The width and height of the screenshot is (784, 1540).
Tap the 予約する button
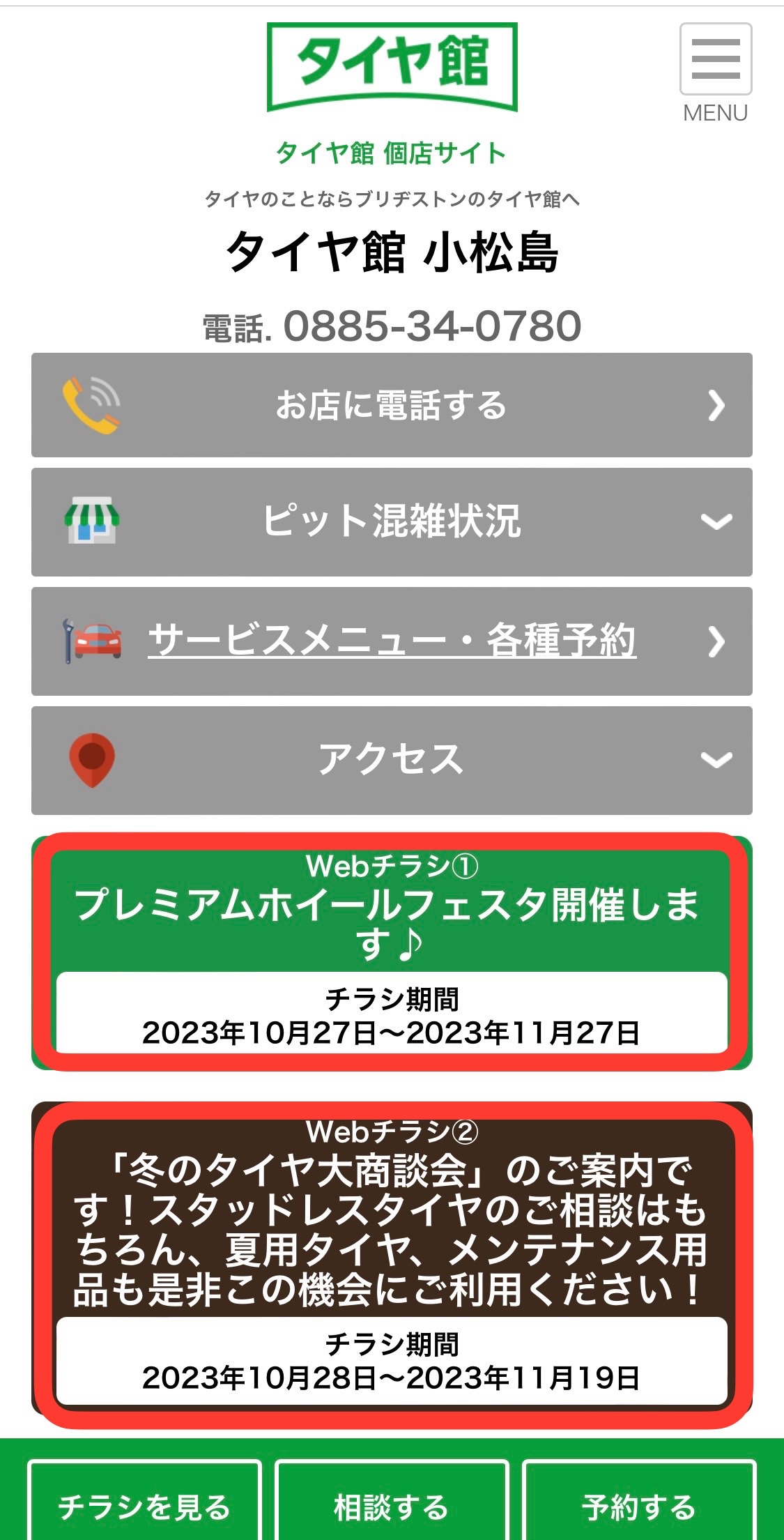click(x=639, y=1506)
